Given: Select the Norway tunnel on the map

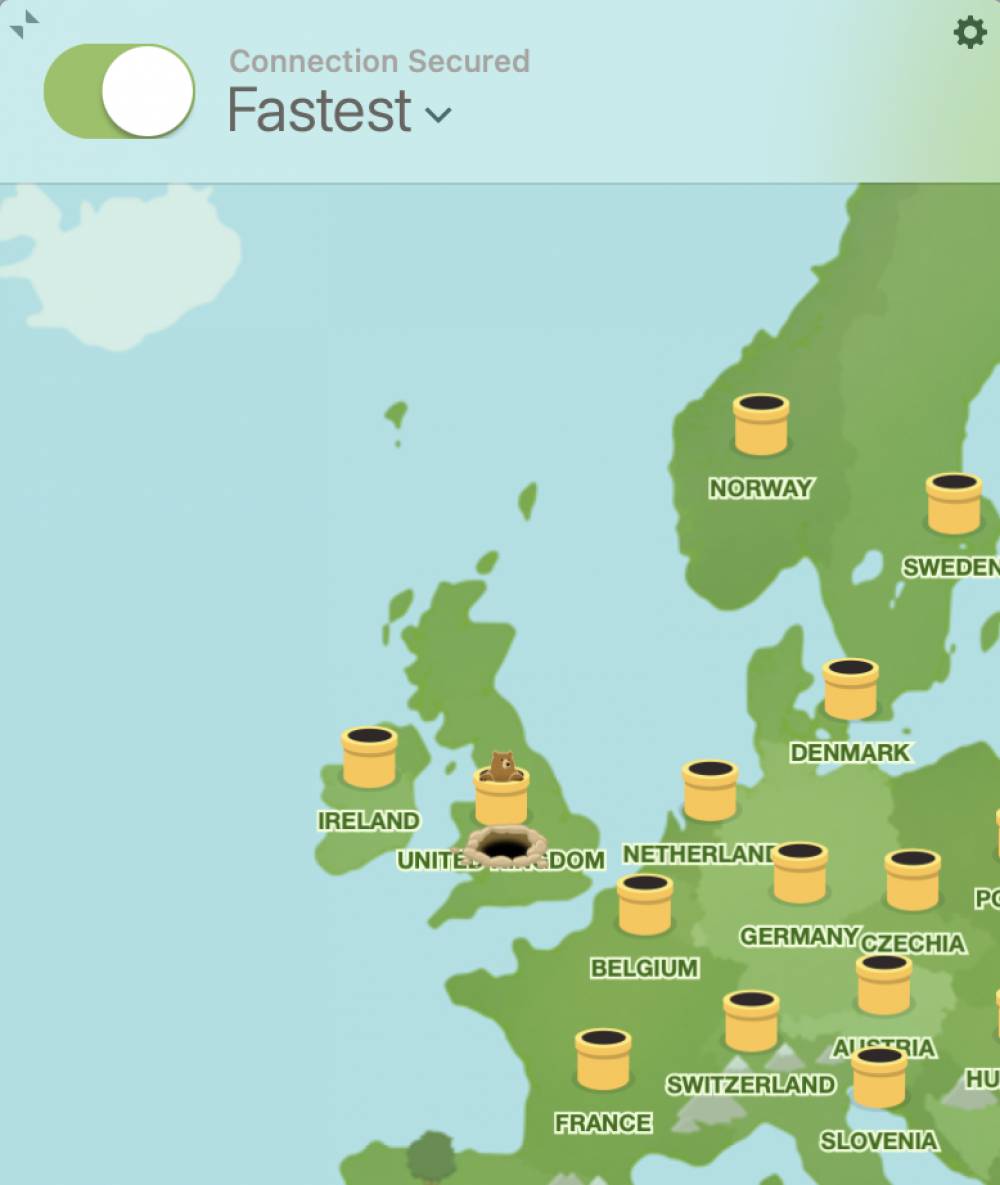Looking at the screenshot, I should click(x=761, y=426).
